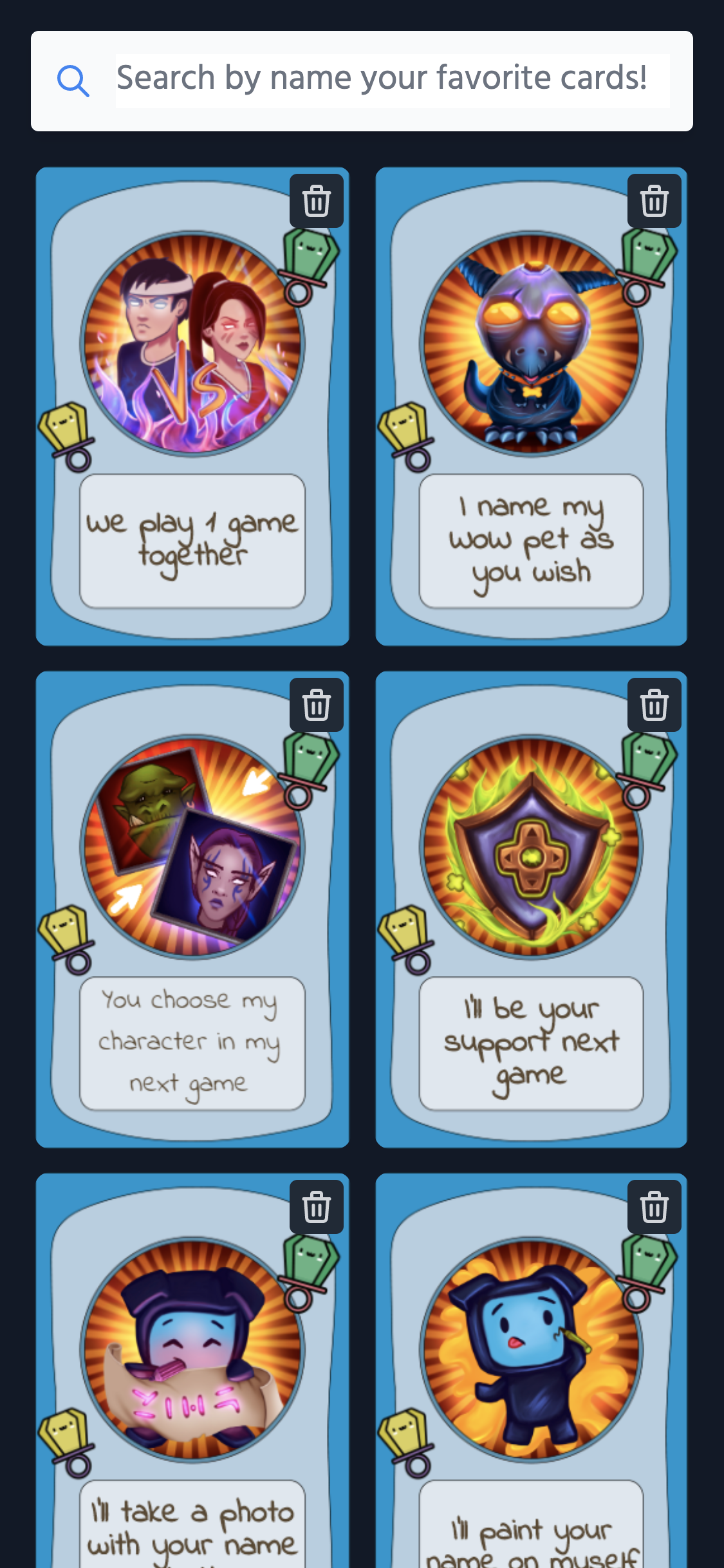Tap the magnifying glass search icon

coord(73,81)
